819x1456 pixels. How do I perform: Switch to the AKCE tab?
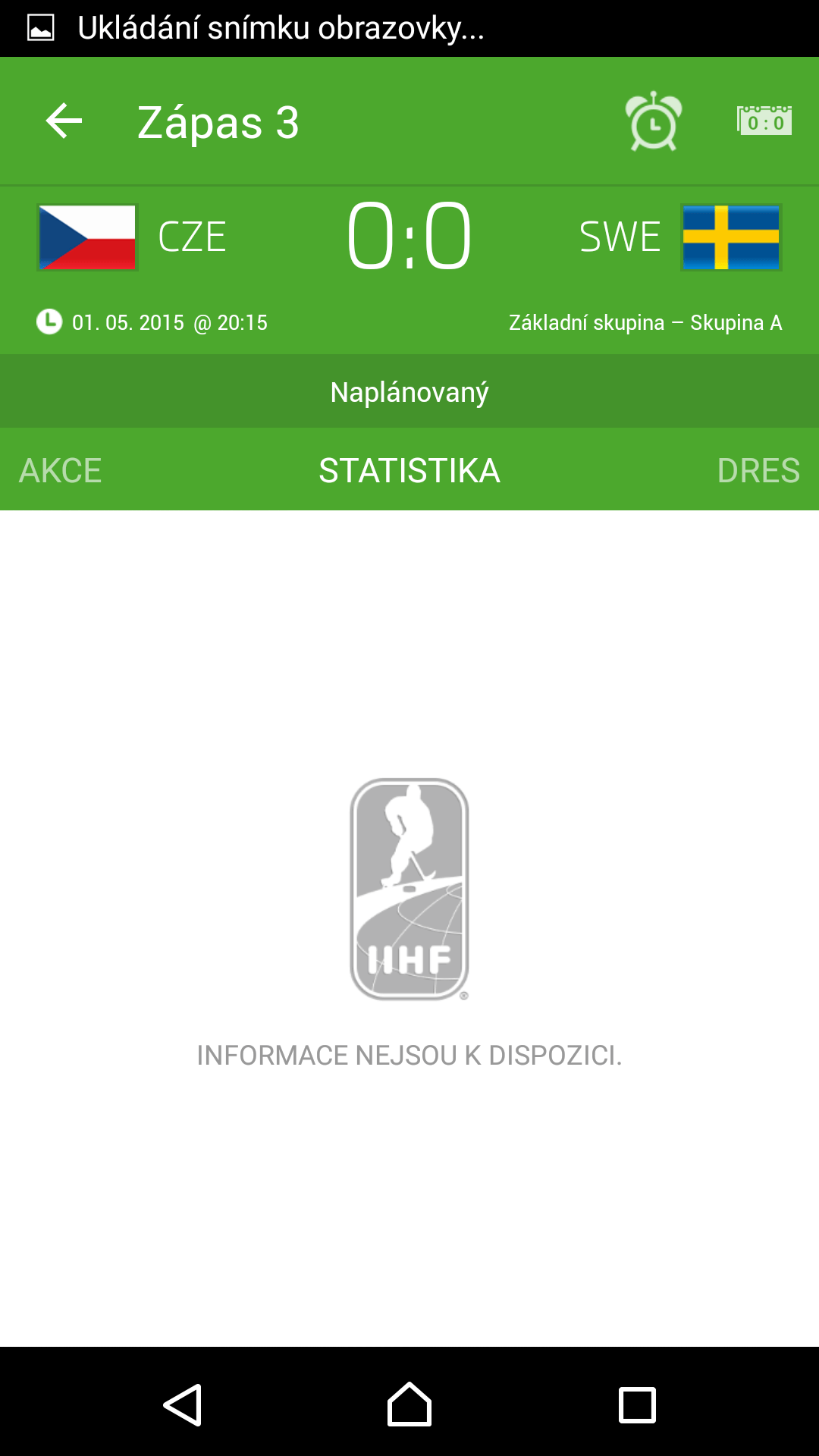click(x=61, y=470)
